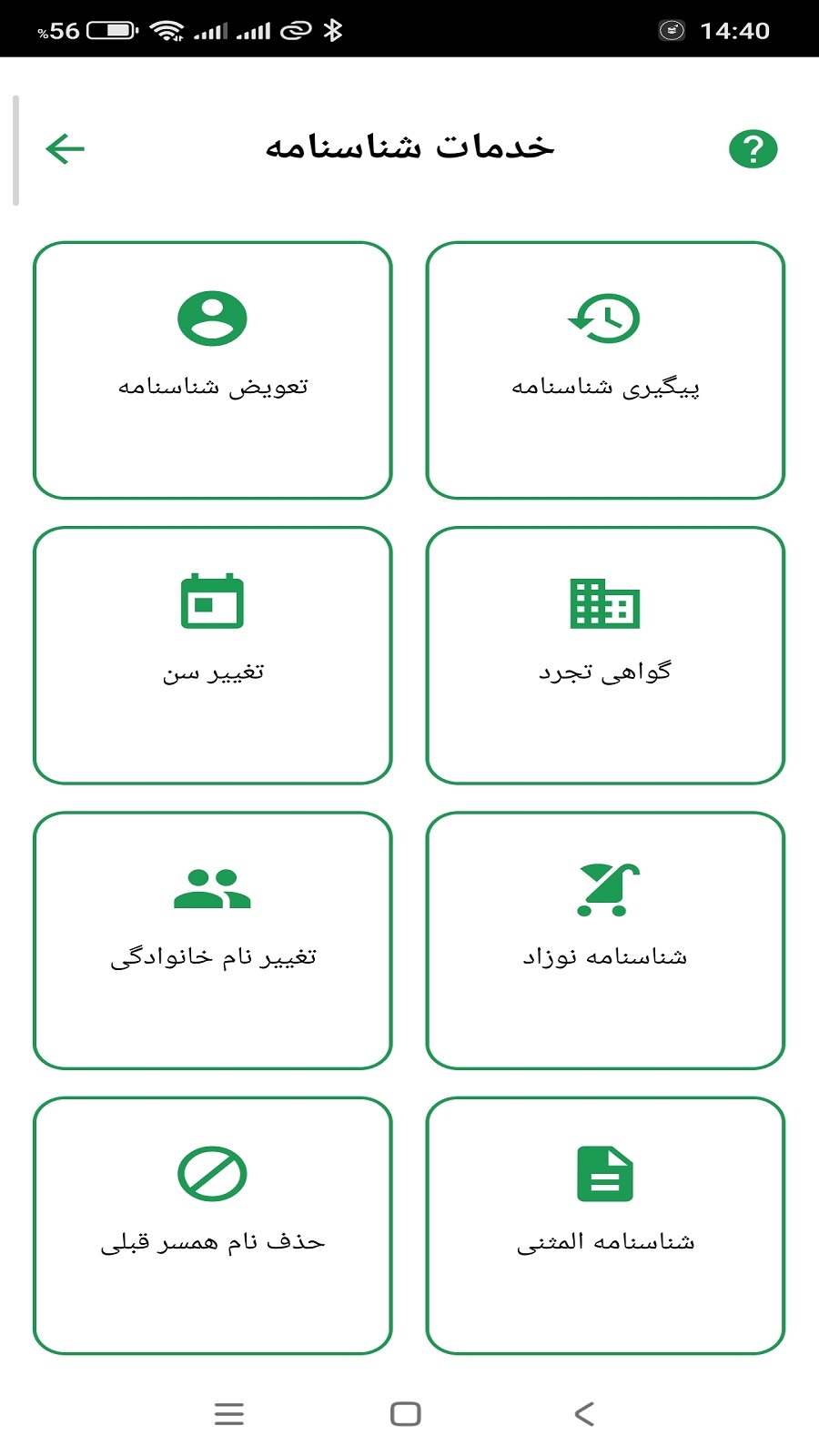819x1456 pixels.
Task: Open the شناسنامه نوزاد service
Action: 605,939
